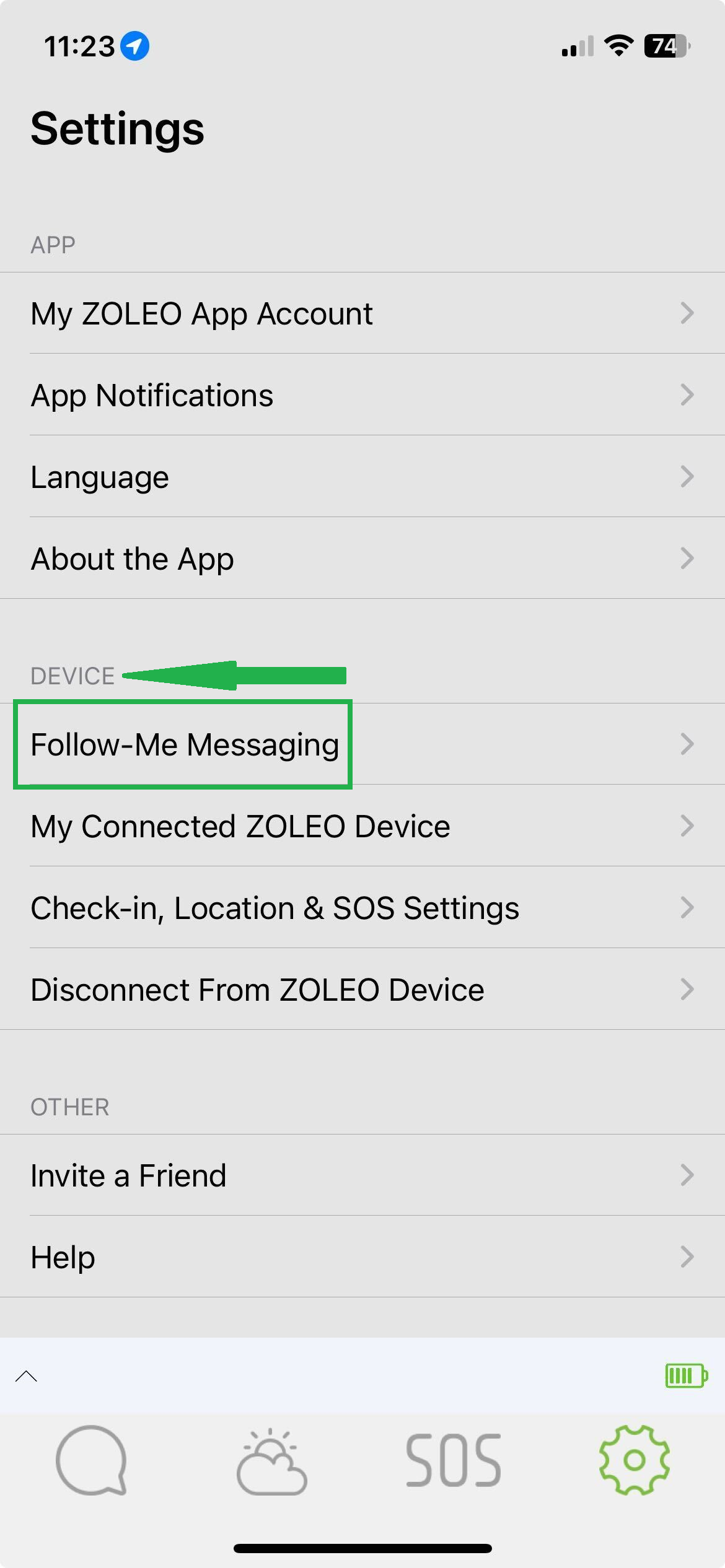Tap Disconnect From ZOLEO Device

pos(362,990)
